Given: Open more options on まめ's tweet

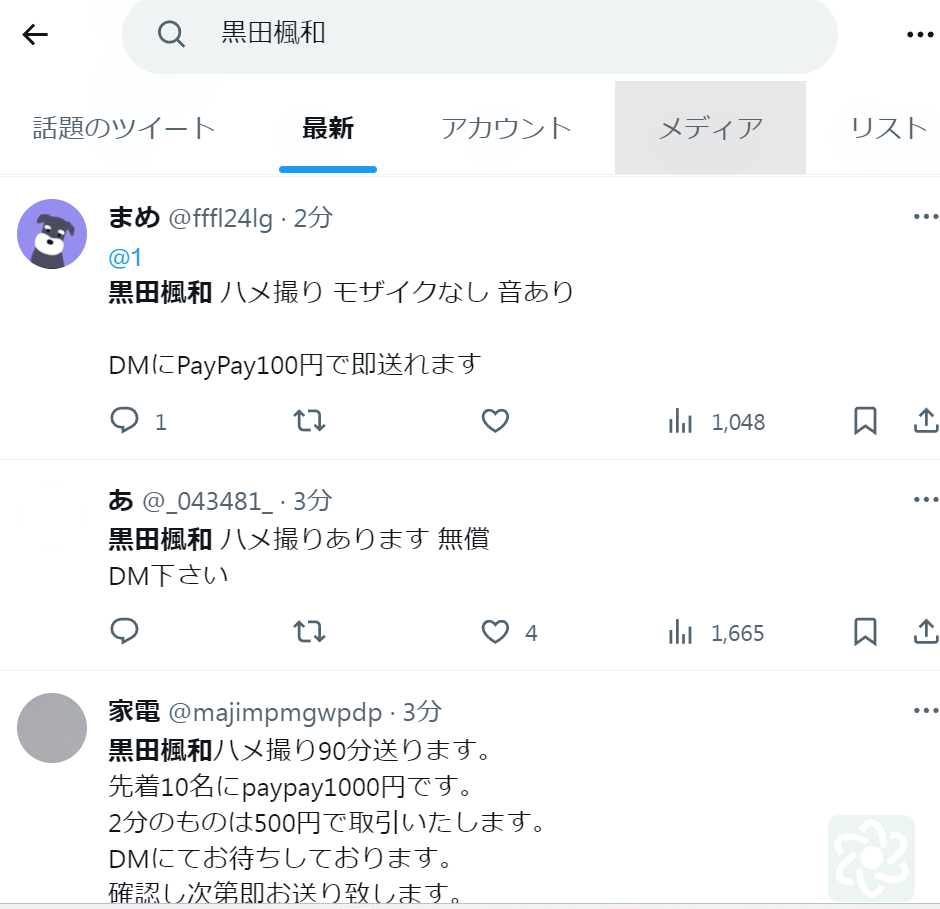Looking at the screenshot, I should point(925,216).
